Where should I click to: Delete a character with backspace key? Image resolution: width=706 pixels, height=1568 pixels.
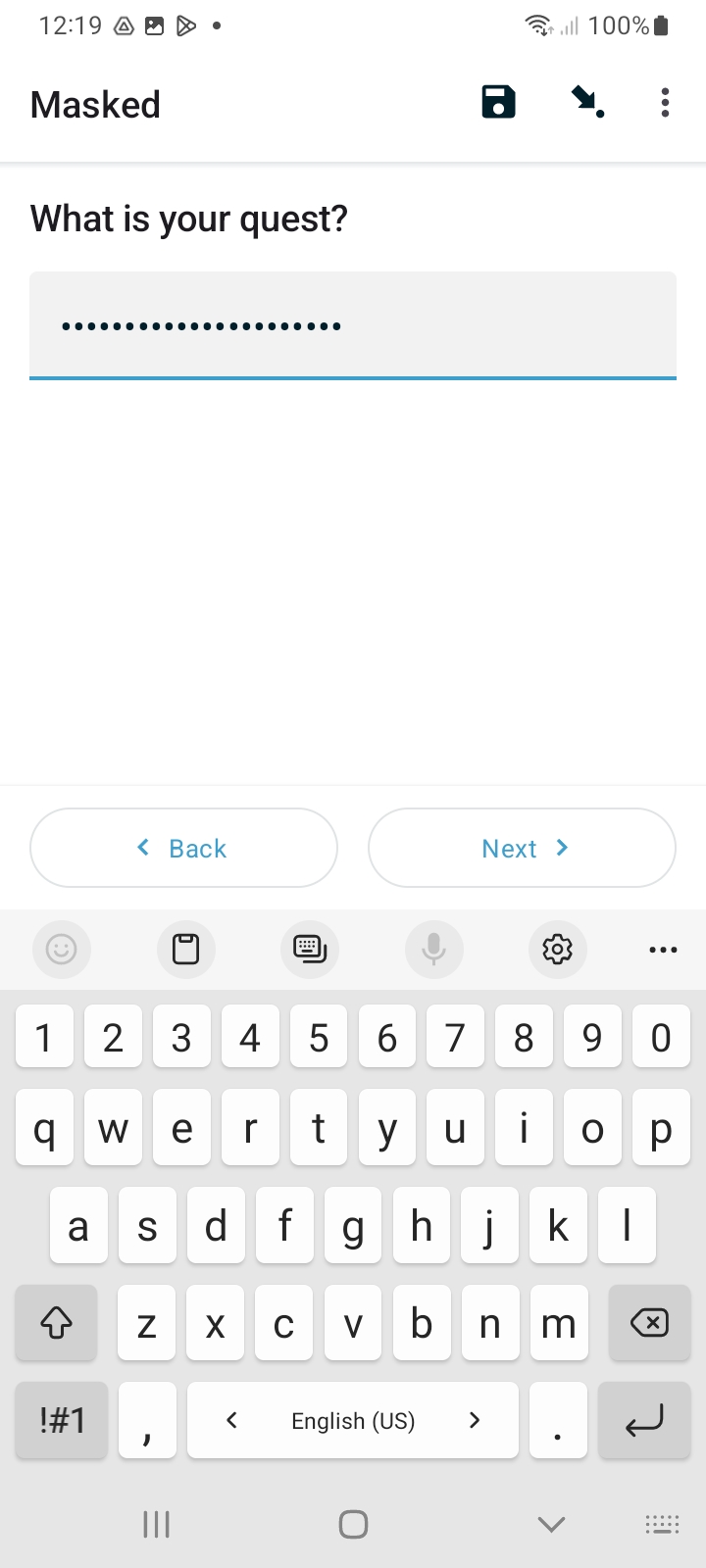(x=649, y=1323)
